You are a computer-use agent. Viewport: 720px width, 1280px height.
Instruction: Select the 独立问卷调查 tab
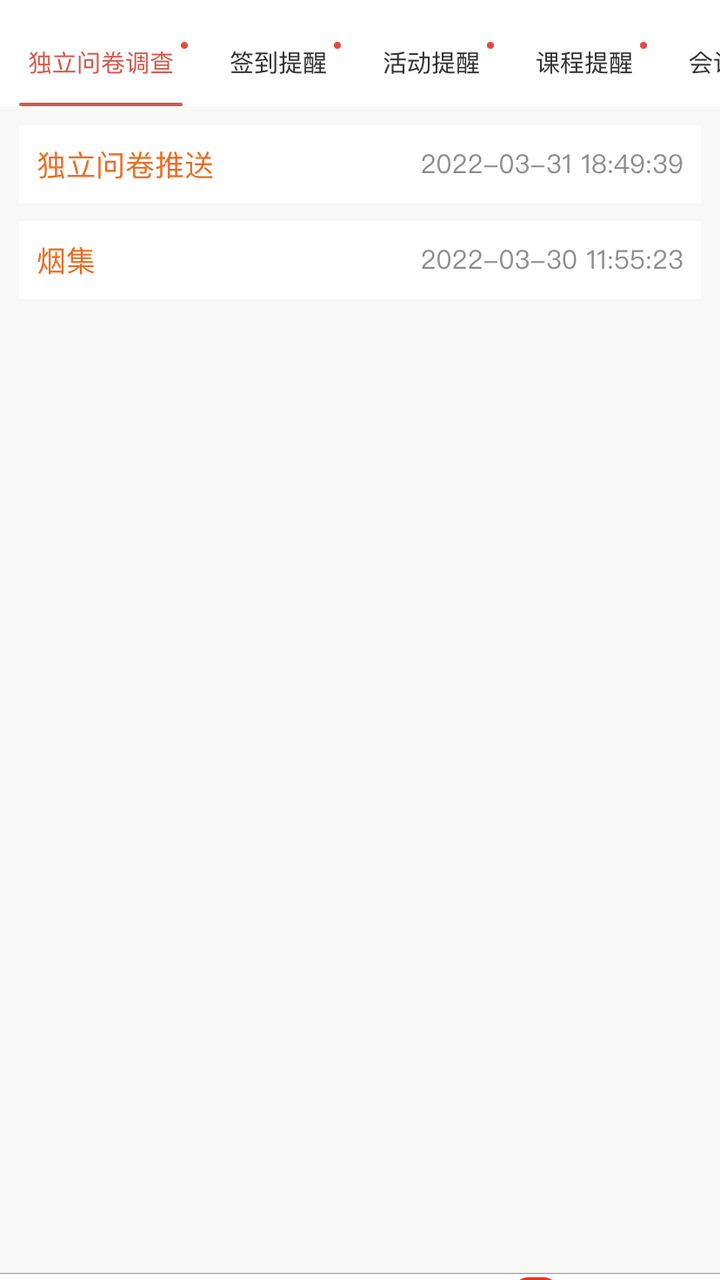pyautogui.click(x=101, y=63)
